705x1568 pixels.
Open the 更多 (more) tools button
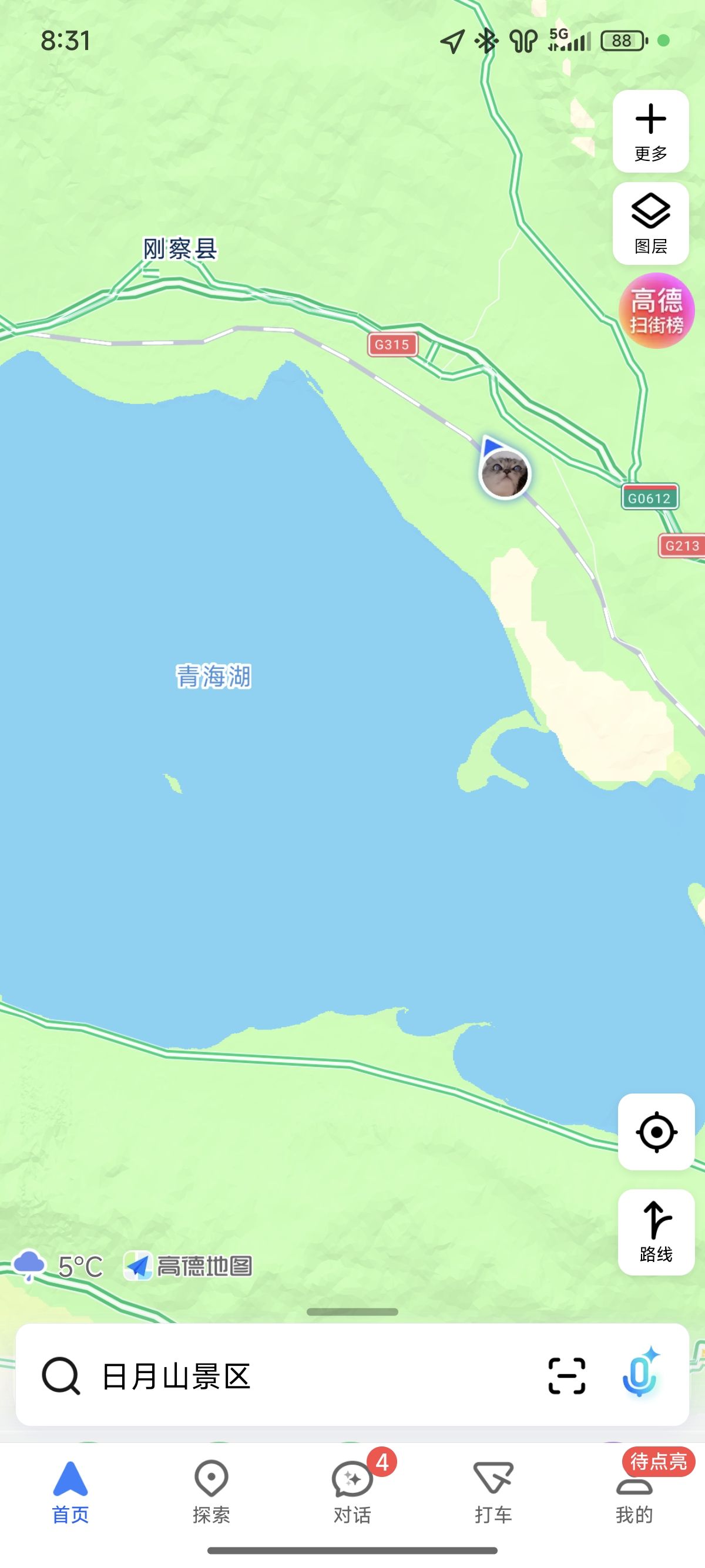[x=650, y=132]
